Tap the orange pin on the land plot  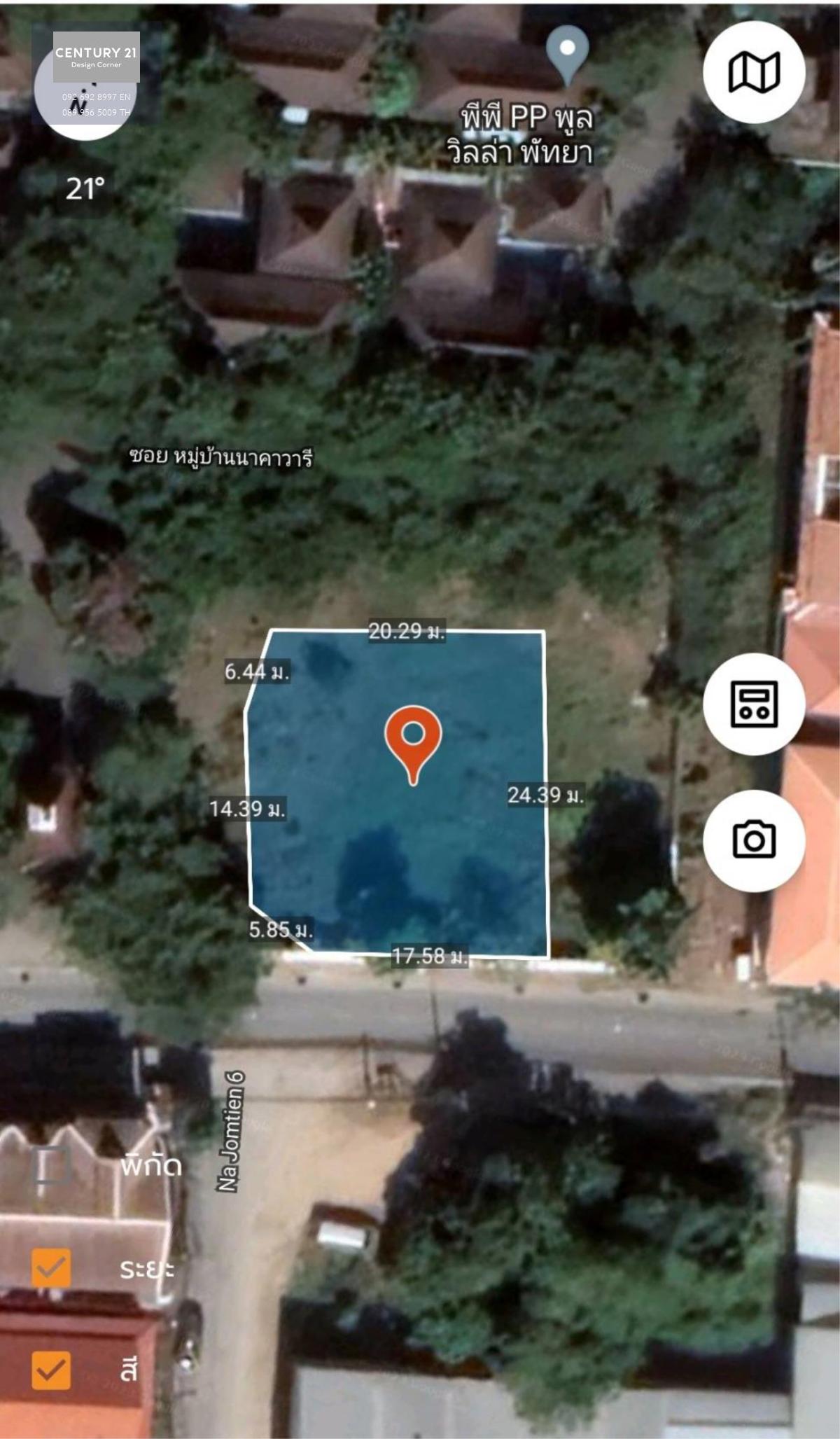[413, 745]
